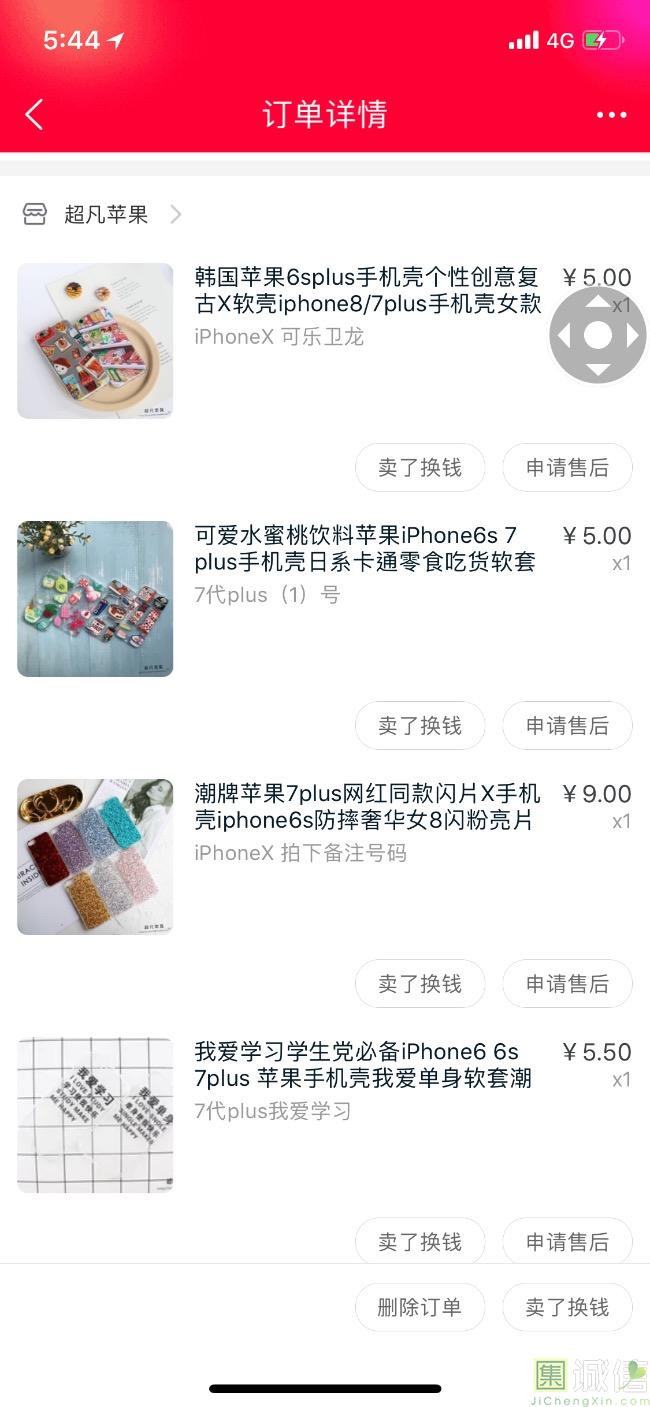Tap 卖了换钱 for 韩国苹果6splus手机壳

coord(420,468)
